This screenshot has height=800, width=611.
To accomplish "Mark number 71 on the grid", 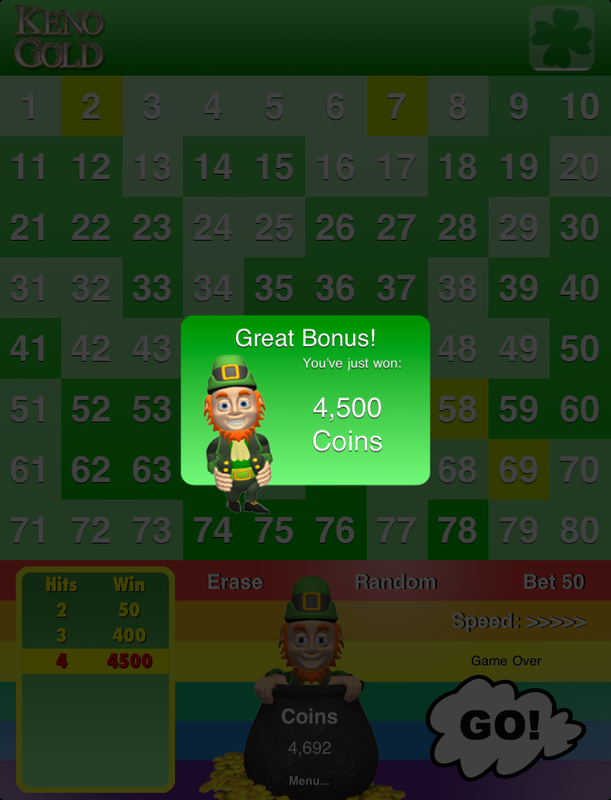I will tap(29, 529).
